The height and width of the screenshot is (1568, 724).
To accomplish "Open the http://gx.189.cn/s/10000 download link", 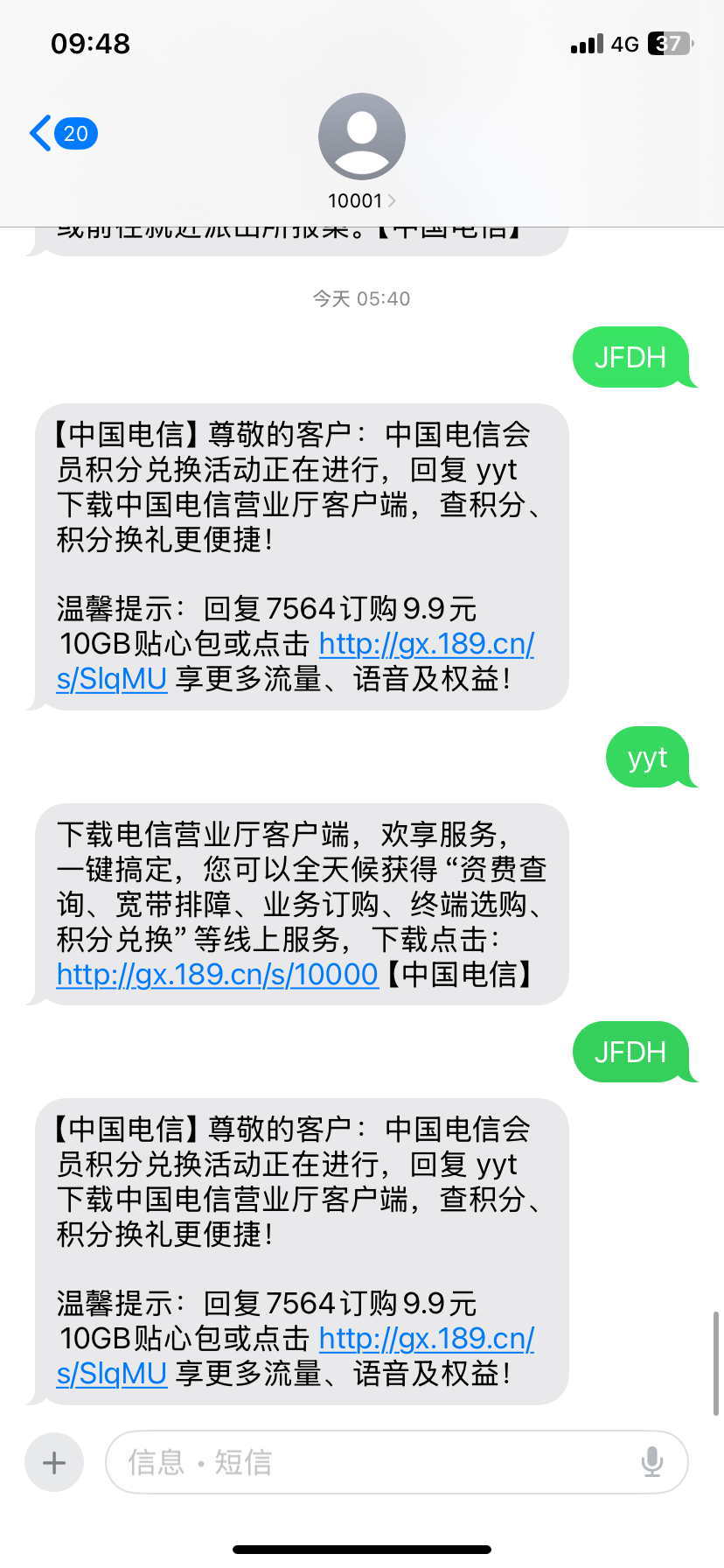I will click(217, 974).
